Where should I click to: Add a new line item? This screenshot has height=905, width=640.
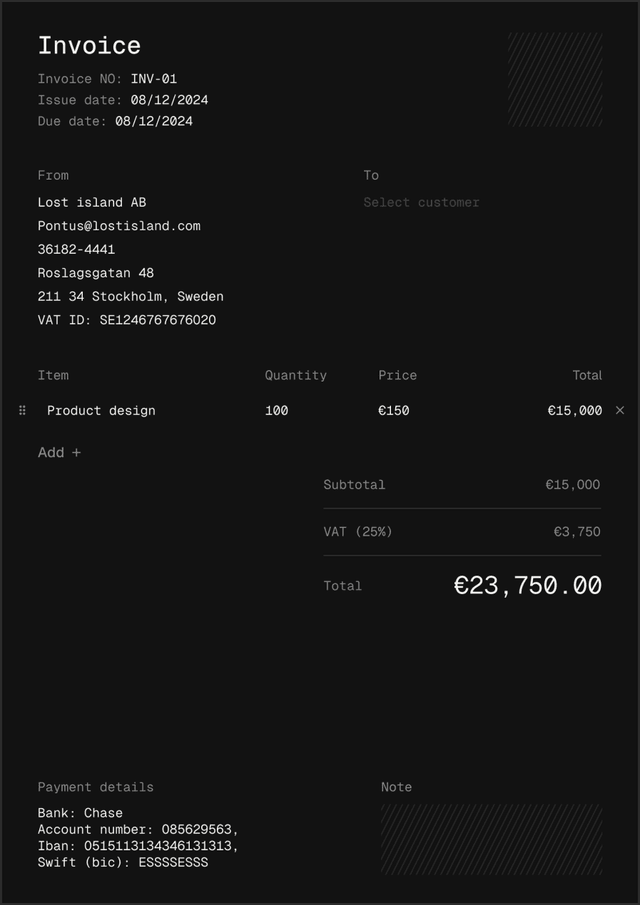(x=59, y=452)
